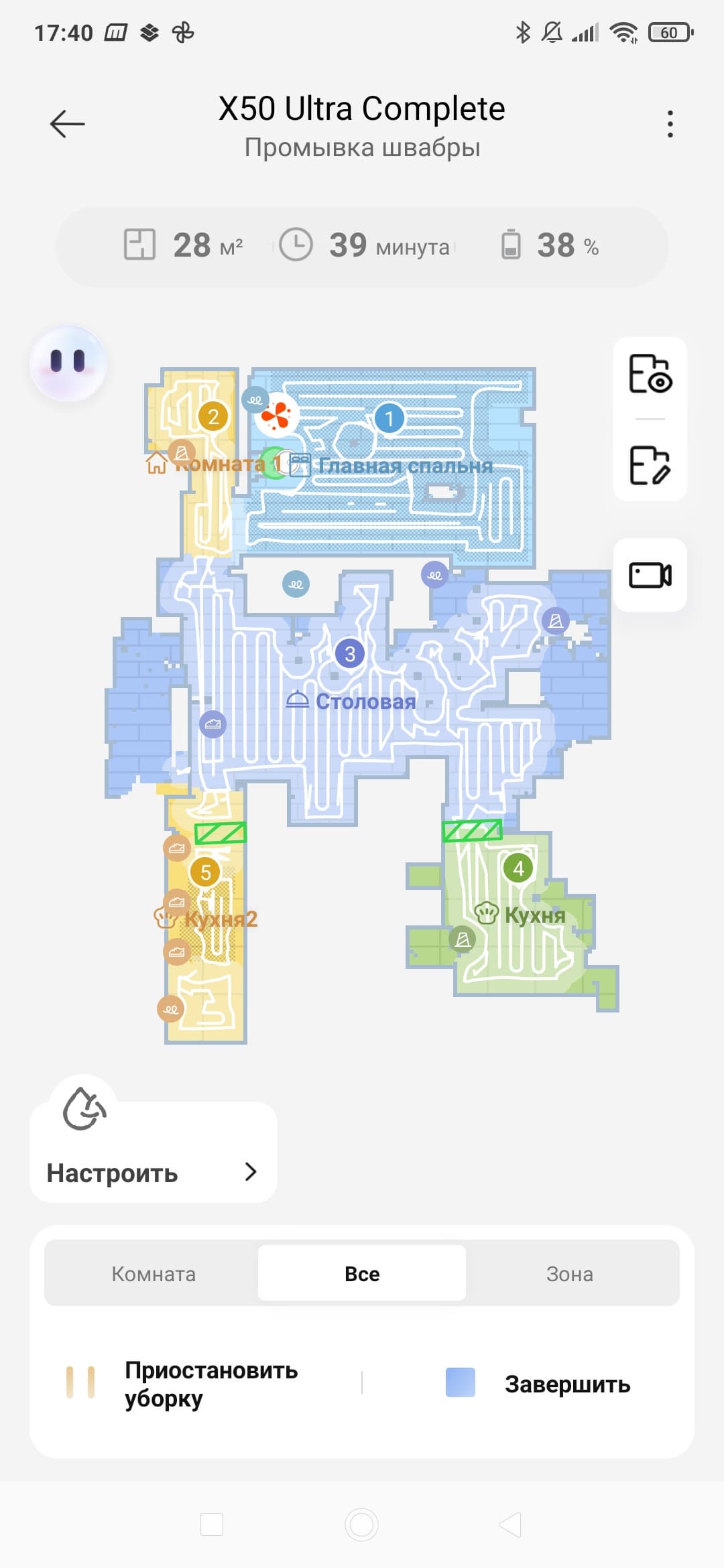Viewport: 724px width, 1568px height.
Task: Select the Все tab
Action: (362, 1273)
